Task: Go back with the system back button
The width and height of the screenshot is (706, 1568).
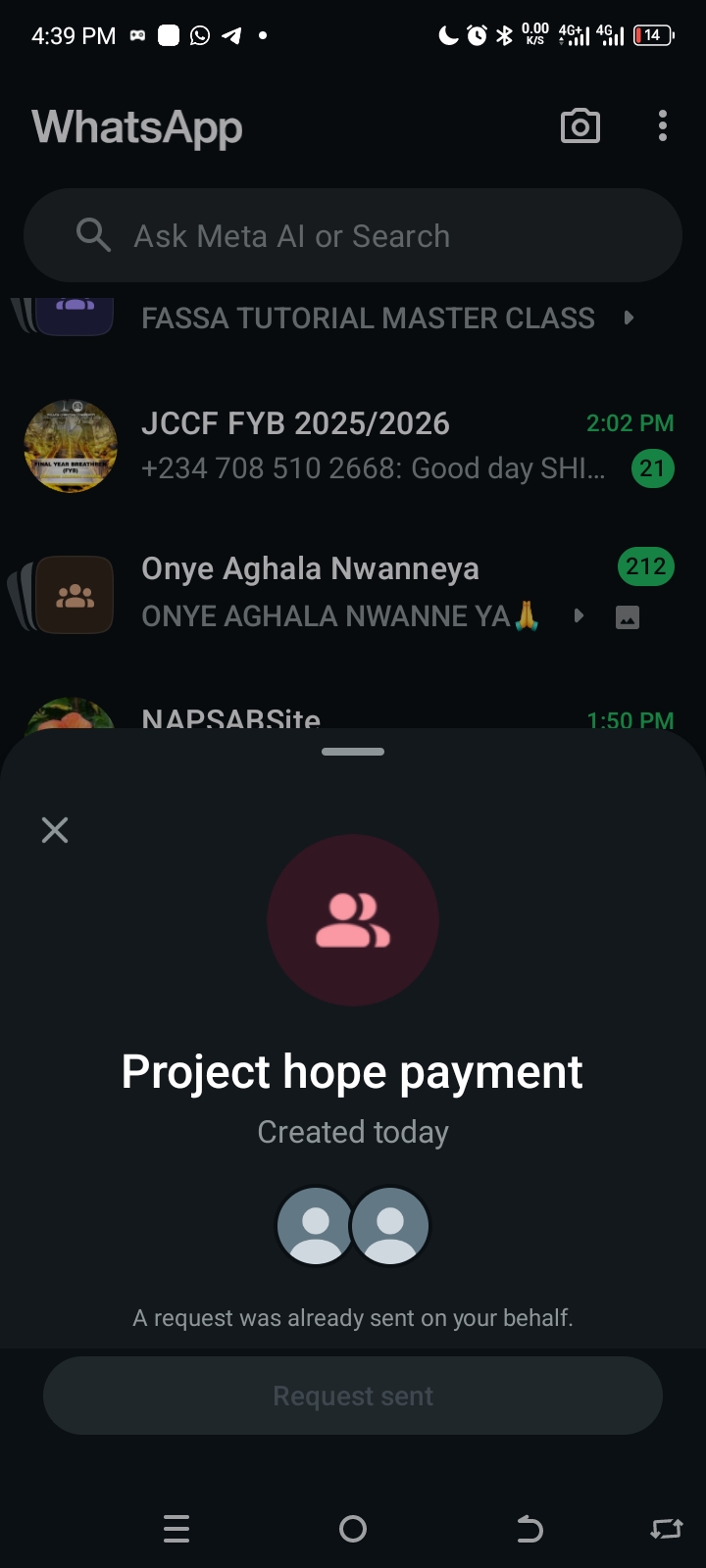Action: click(529, 1529)
